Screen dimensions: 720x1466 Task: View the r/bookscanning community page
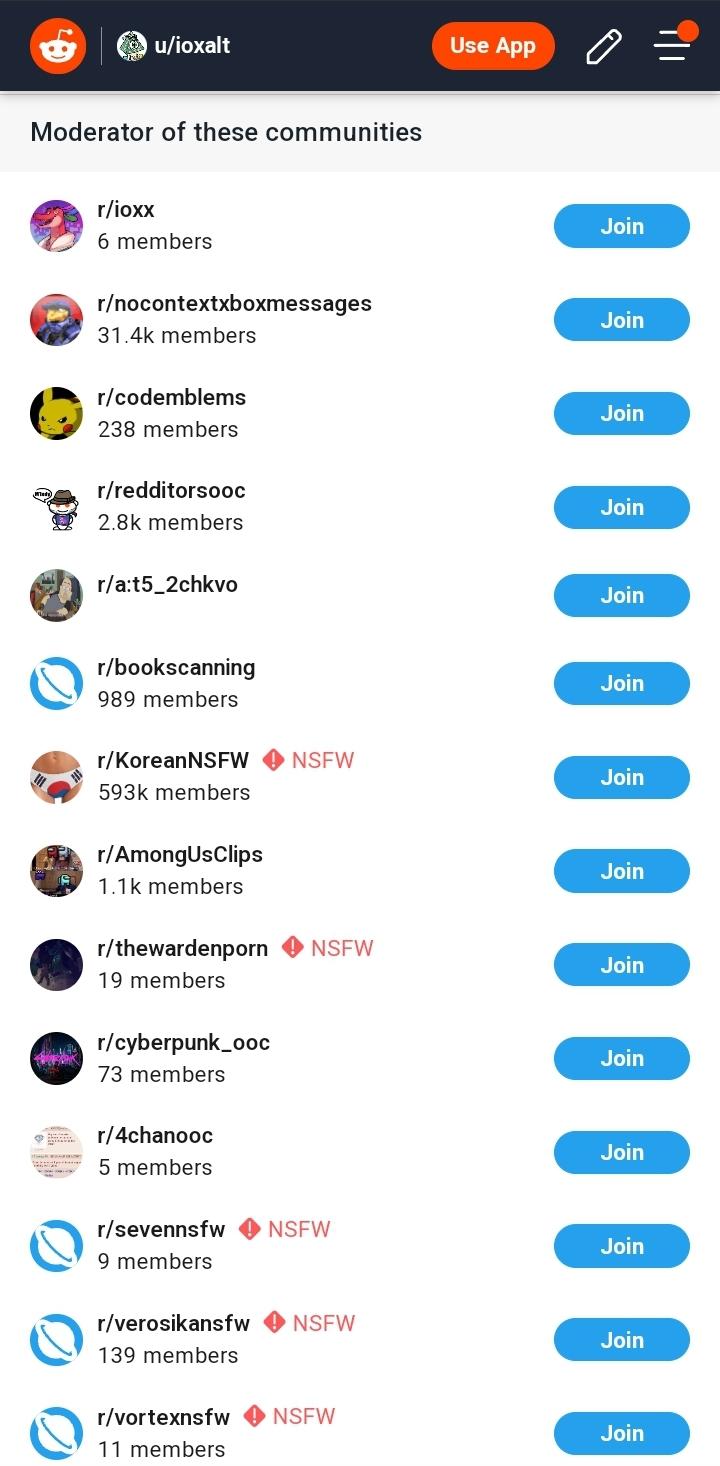[x=176, y=668]
